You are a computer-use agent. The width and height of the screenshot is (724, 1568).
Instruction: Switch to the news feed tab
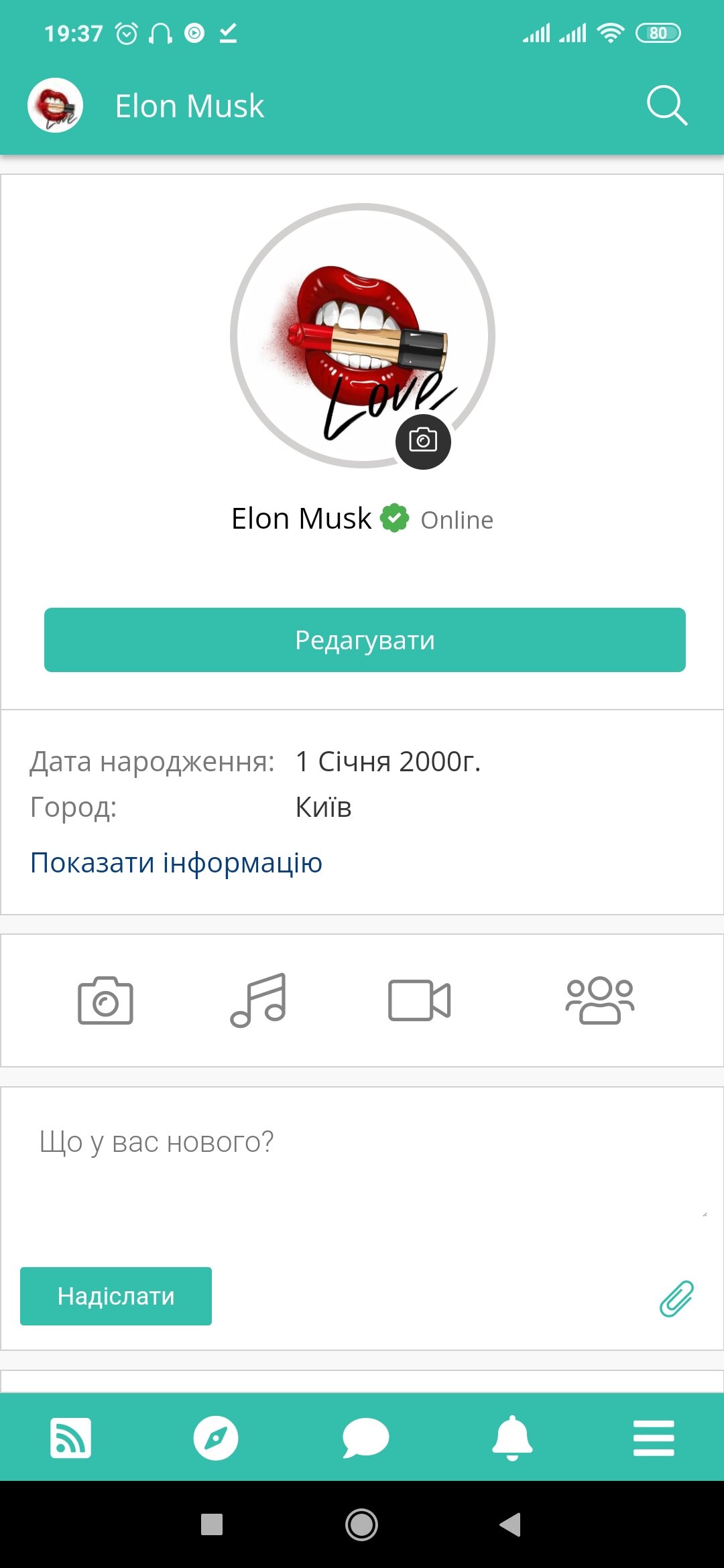[70, 1438]
